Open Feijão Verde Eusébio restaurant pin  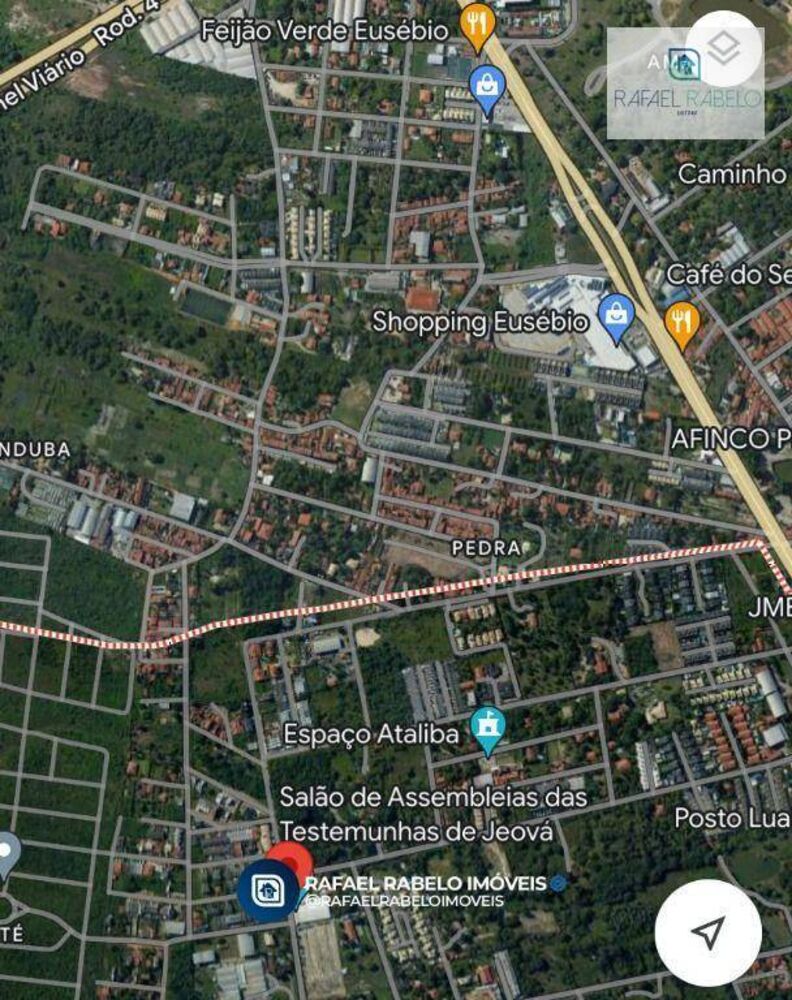click(x=478, y=24)
